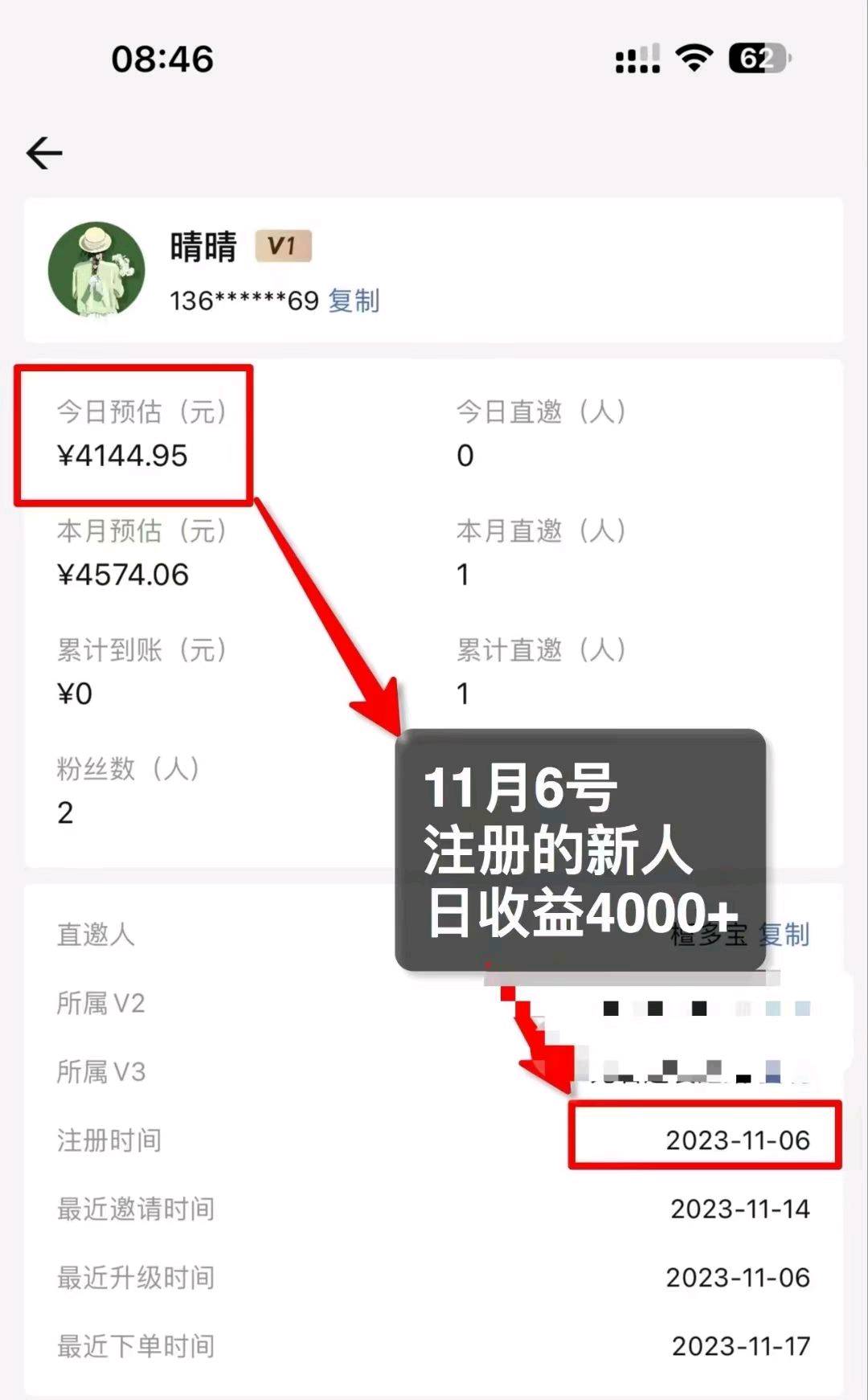Viewport: 868px width, 1400px height.
Task: Copy the phone number 136******69
Action: [354, 301]
